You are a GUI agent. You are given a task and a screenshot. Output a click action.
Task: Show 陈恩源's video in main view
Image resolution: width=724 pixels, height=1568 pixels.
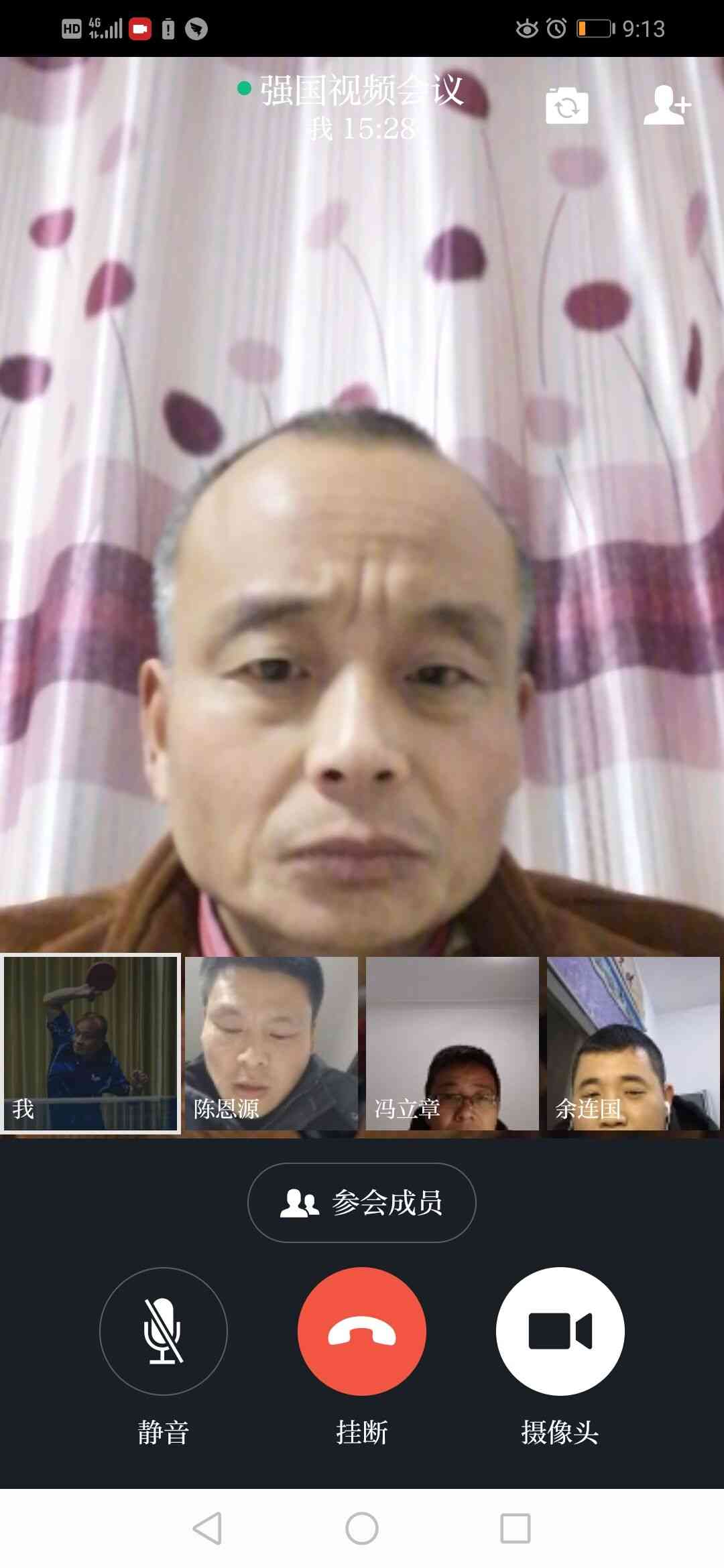point(271,1043)
